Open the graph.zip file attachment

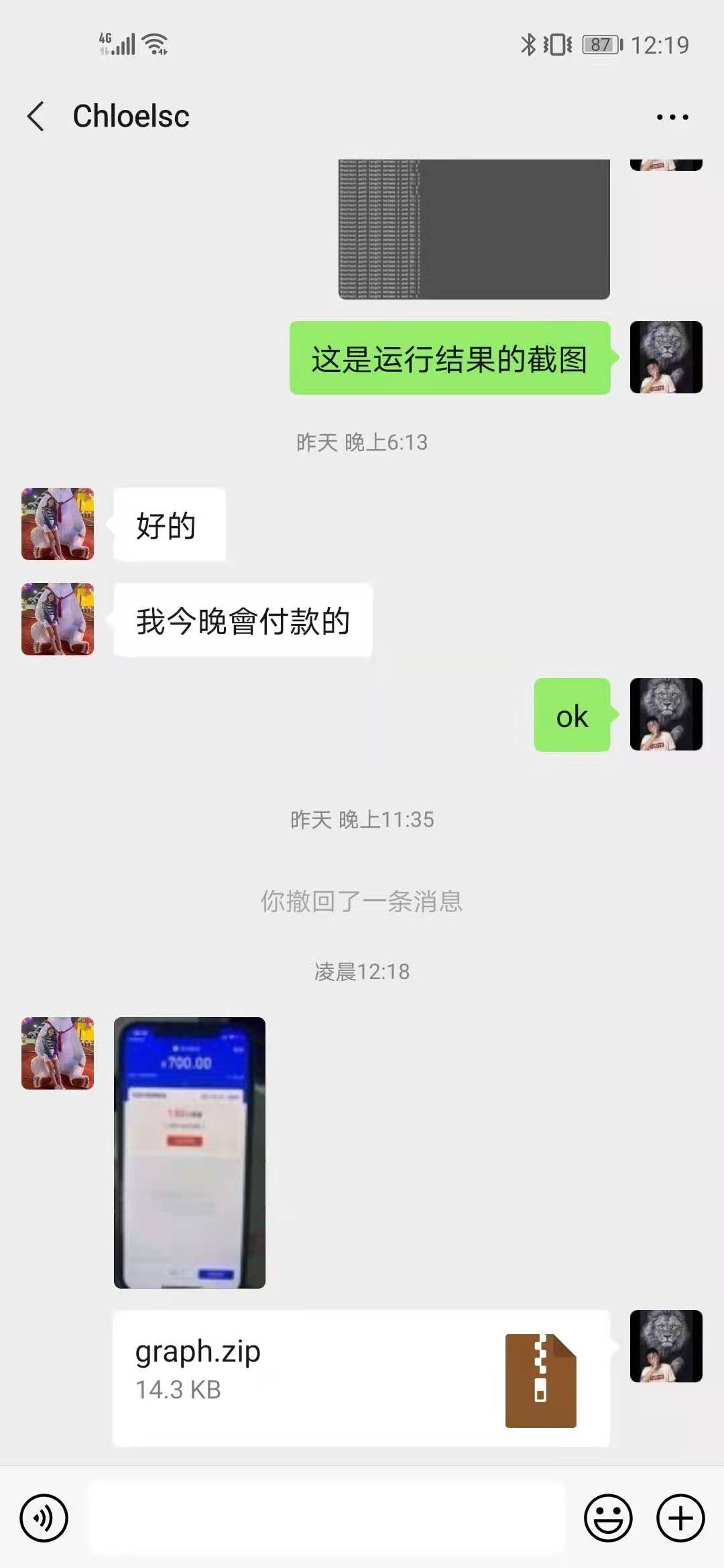[x=361, y=1378]
